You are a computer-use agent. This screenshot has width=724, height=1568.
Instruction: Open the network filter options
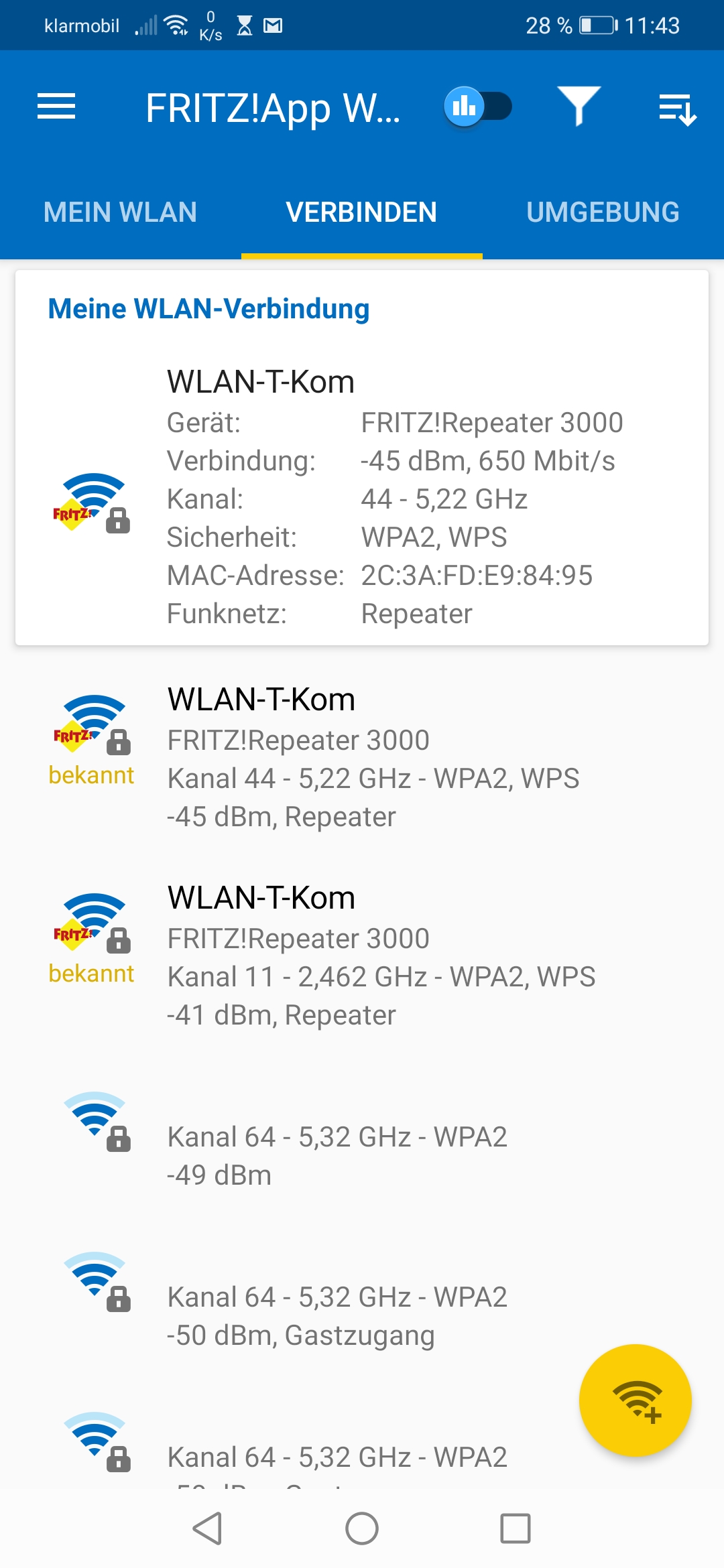pyautogui.click(x=579, y=107)
